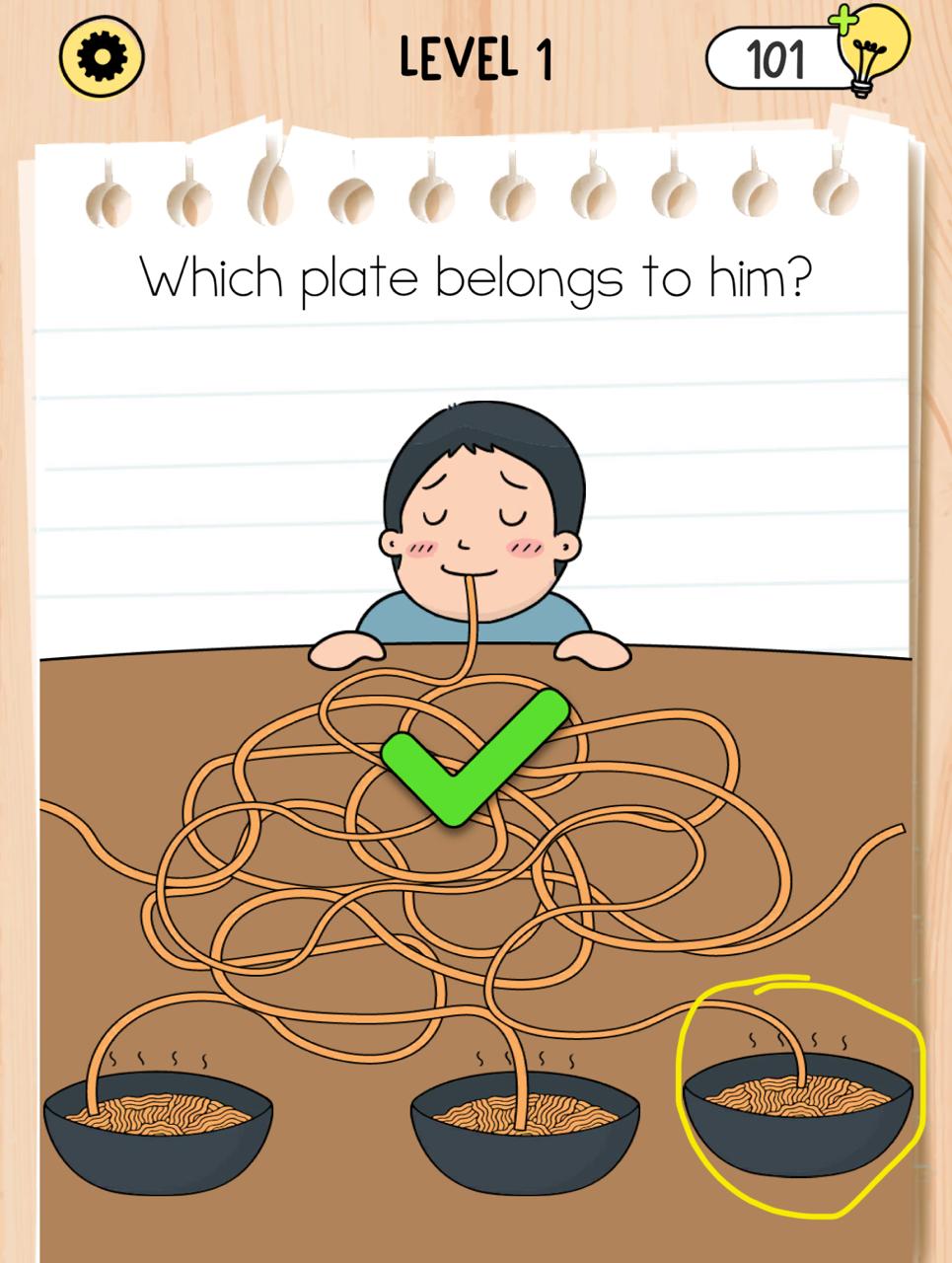This screenshot has width=952, height=1263.
Task: Click the LEVEL 1 title text
Action: point(476,57)
